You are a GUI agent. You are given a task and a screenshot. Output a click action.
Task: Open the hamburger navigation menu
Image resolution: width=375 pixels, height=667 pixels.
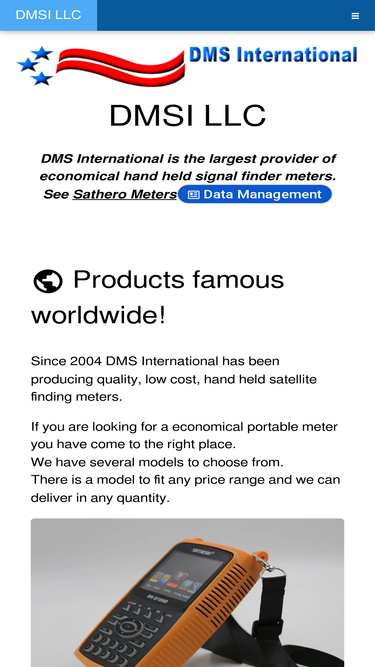point(355,16)
